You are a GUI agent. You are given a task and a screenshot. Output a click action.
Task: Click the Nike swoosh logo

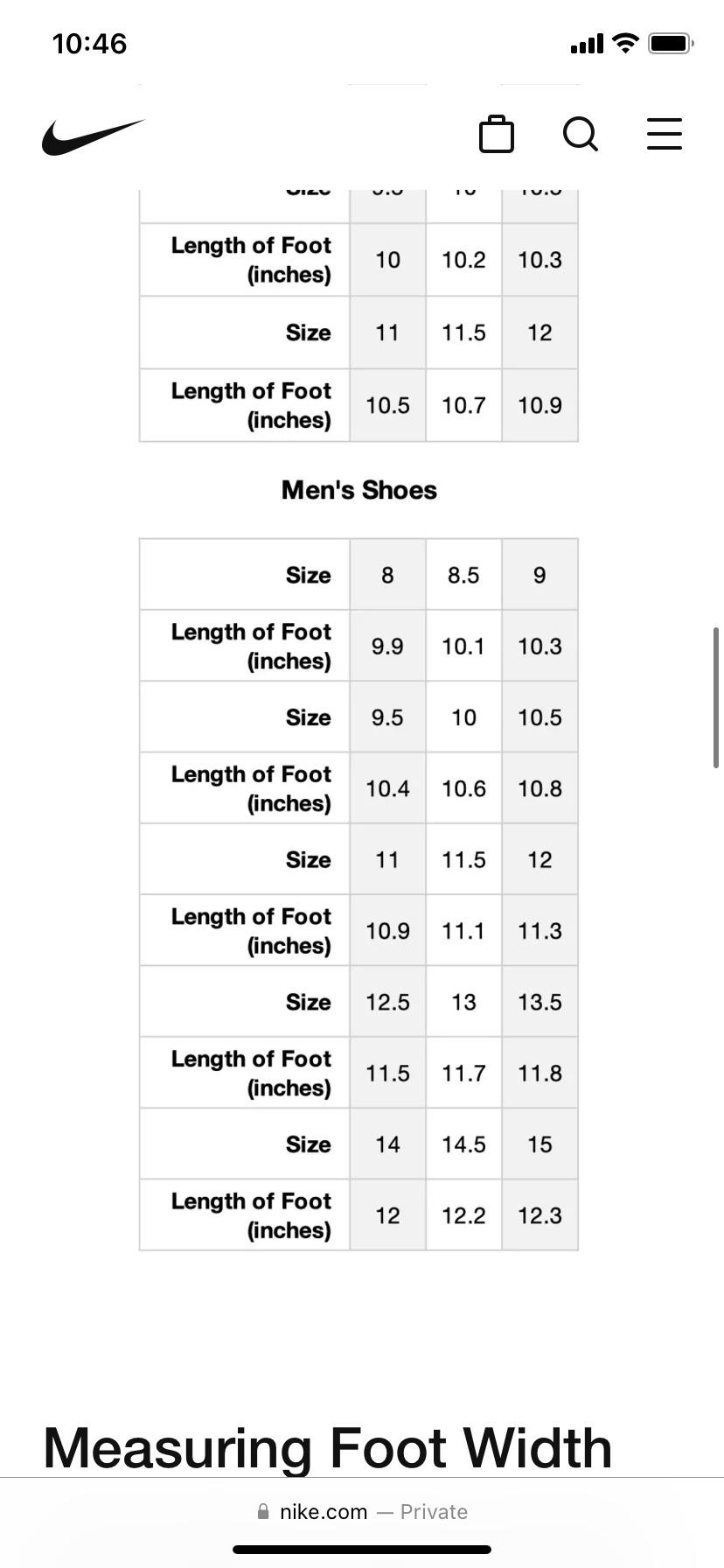[93, 133]
